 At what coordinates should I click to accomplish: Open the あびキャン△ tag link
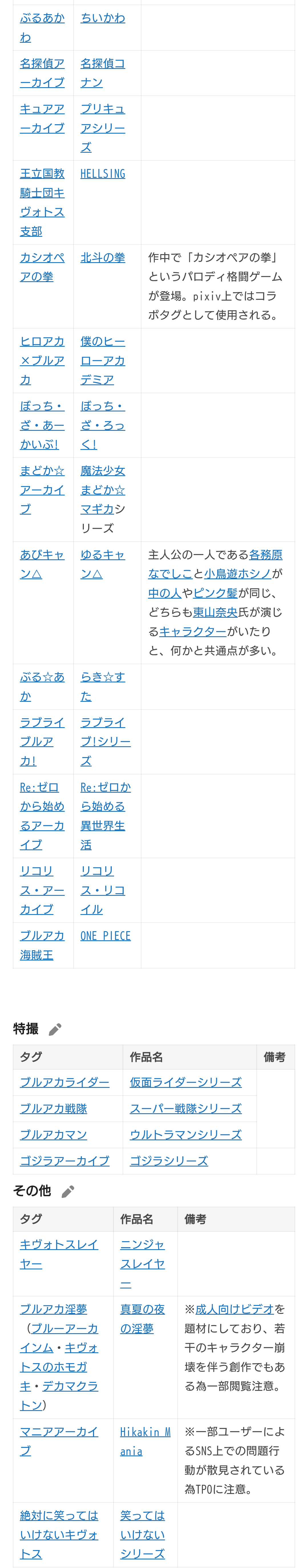(x=42, y=564)
